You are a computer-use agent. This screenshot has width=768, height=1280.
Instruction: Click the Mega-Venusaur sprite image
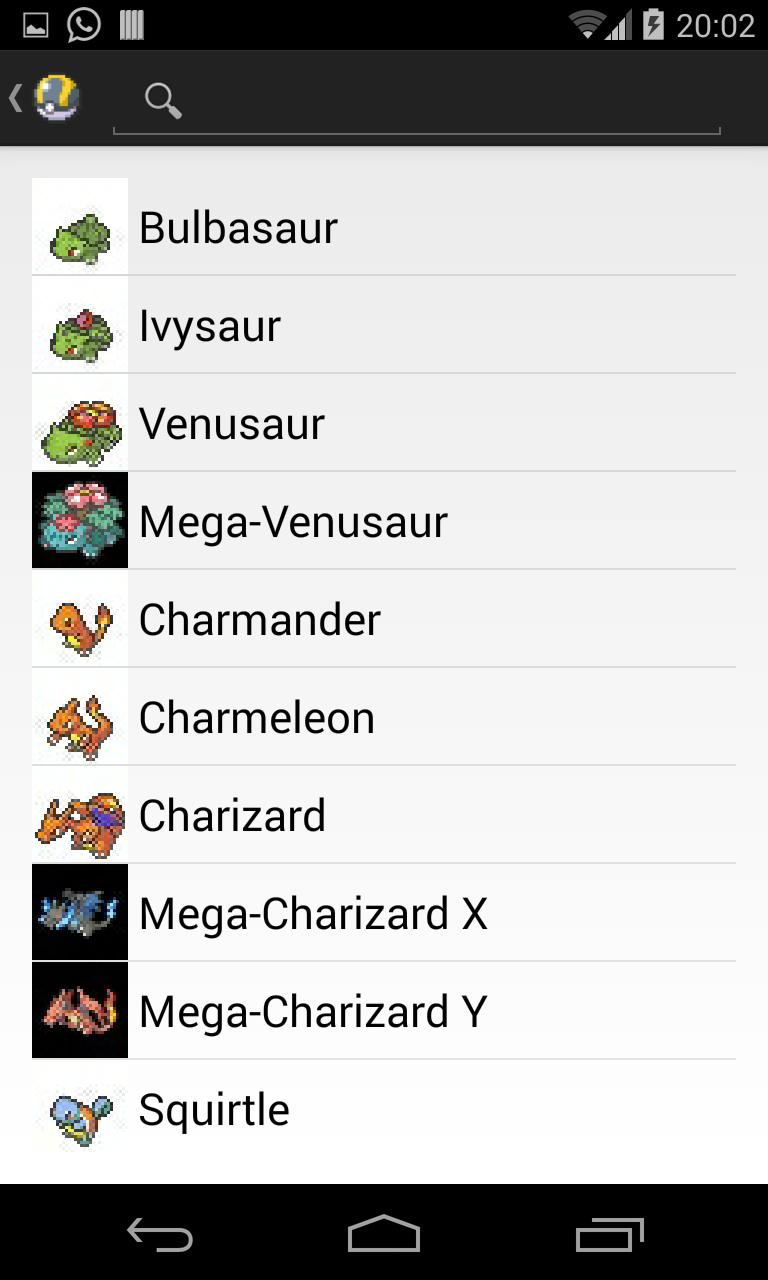point(79,520)
